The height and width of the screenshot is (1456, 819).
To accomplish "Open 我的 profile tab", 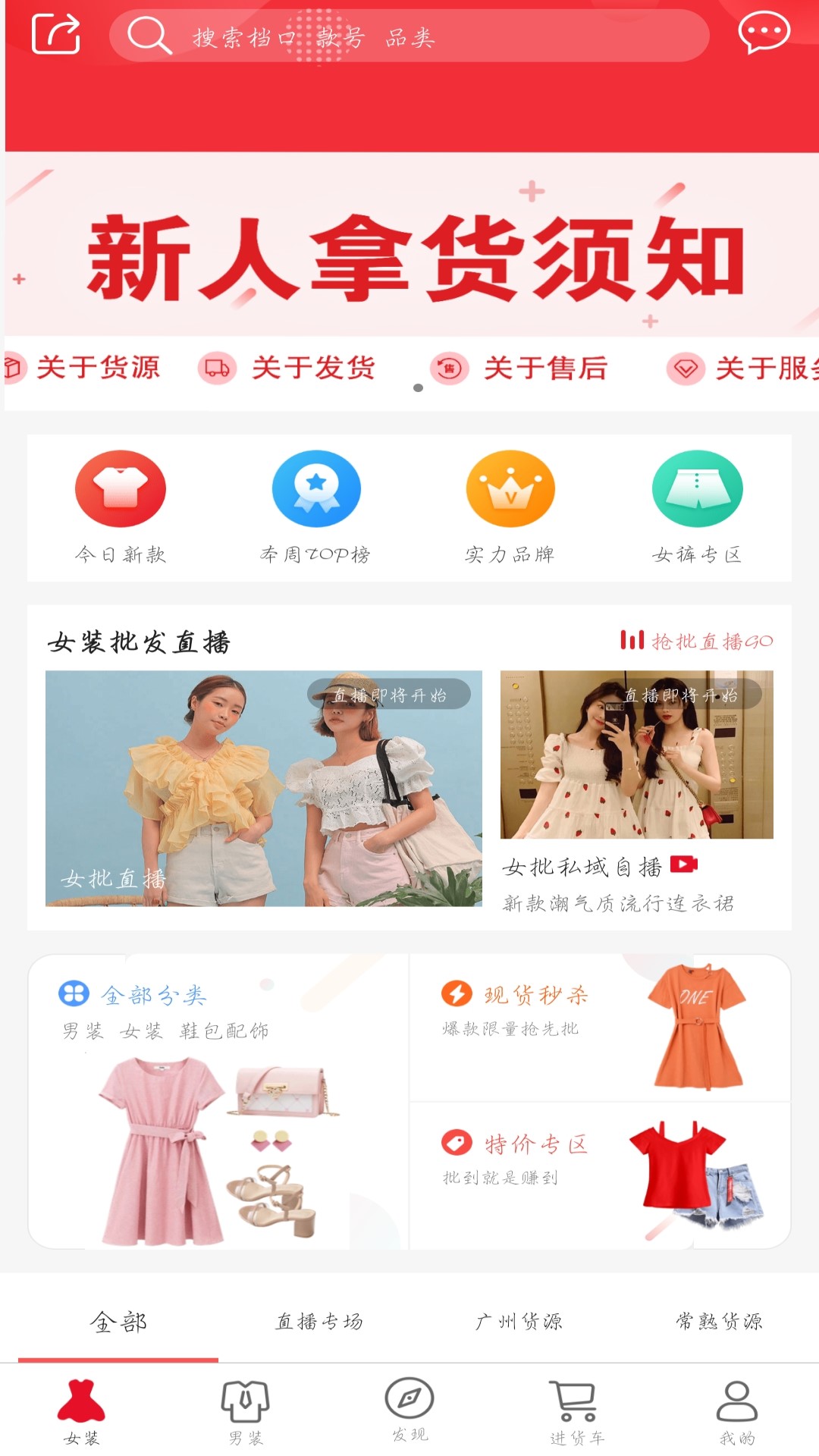I will 737,1412.
